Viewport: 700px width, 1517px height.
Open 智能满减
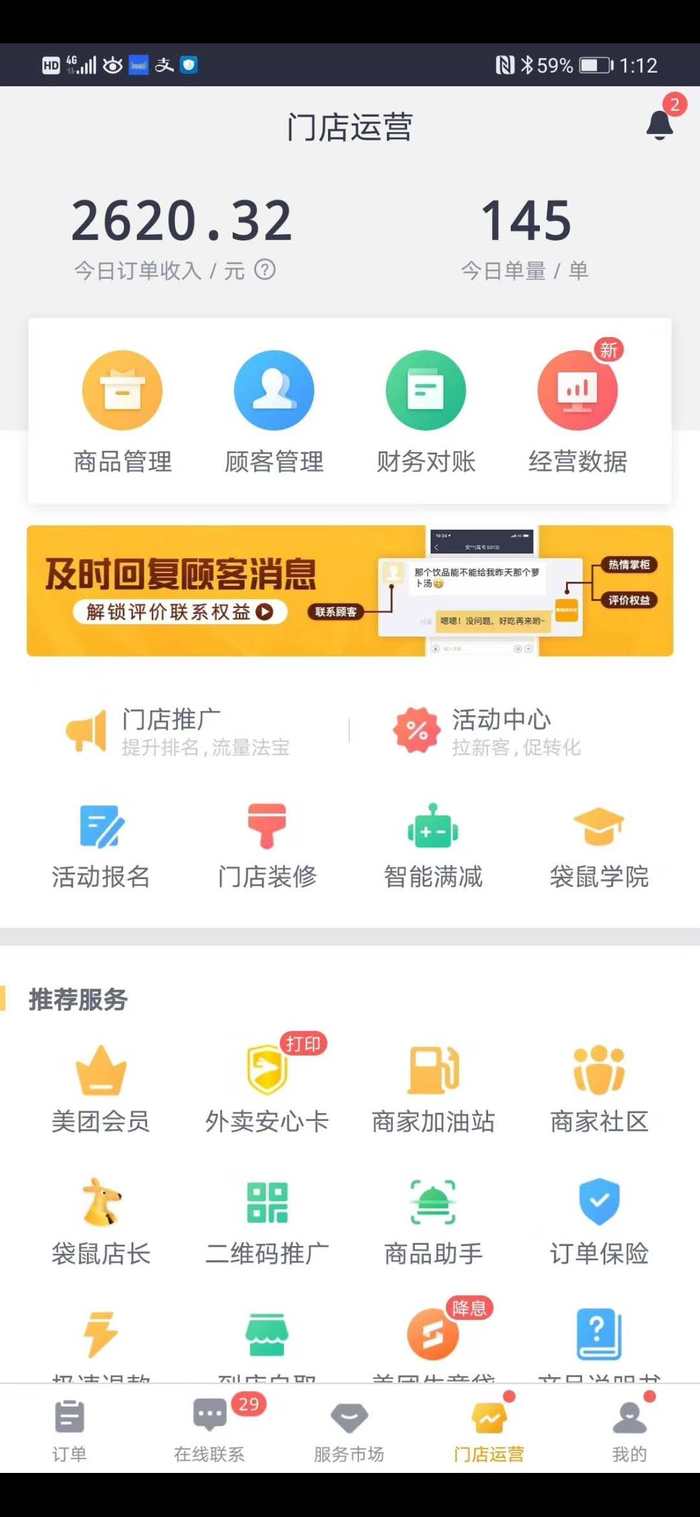(x=433, y=847)
